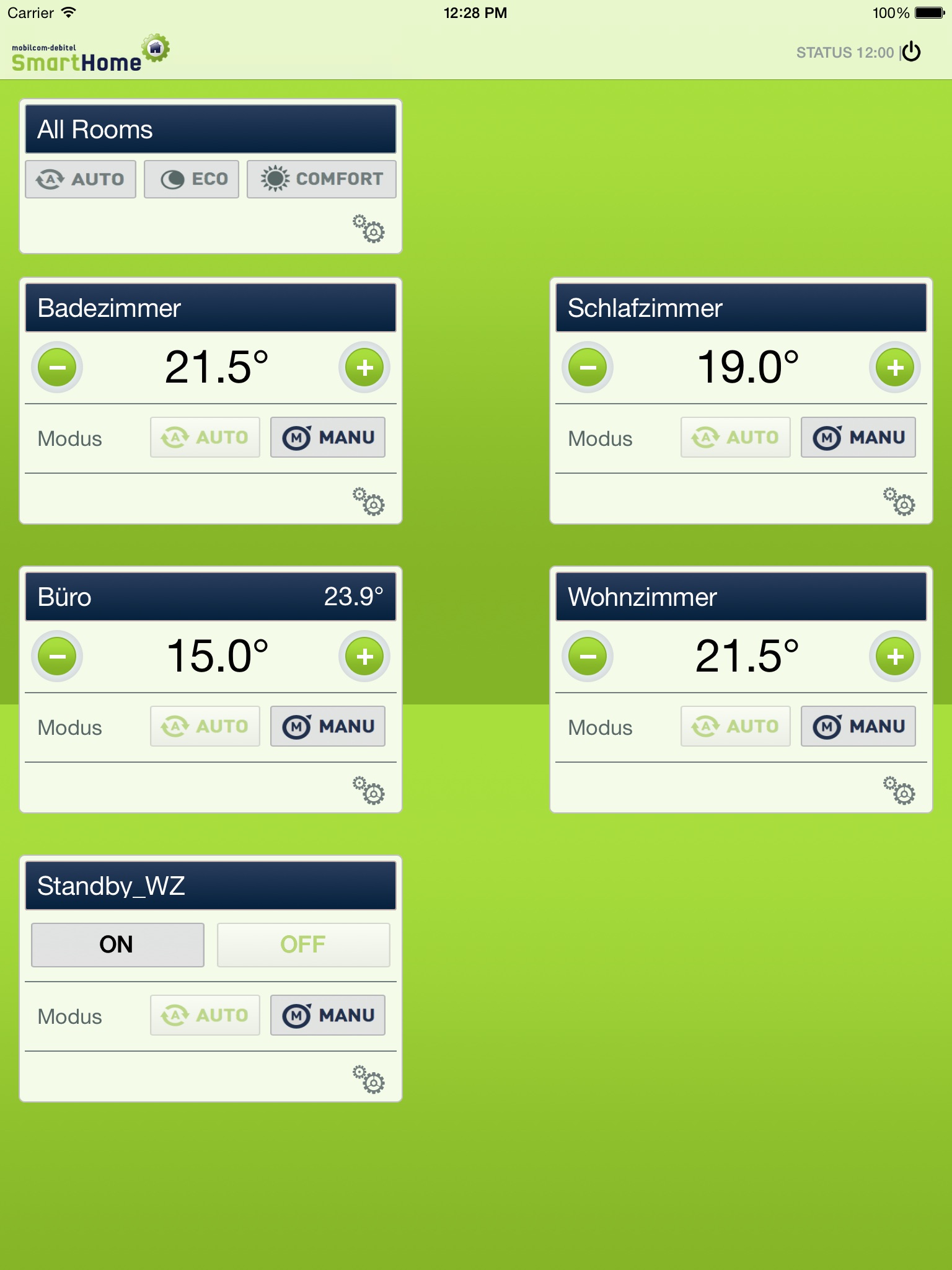This screenshot has width=952, height=1270.
Task: Open Wohnzimmer settings gears
Action: coord(899,790)
